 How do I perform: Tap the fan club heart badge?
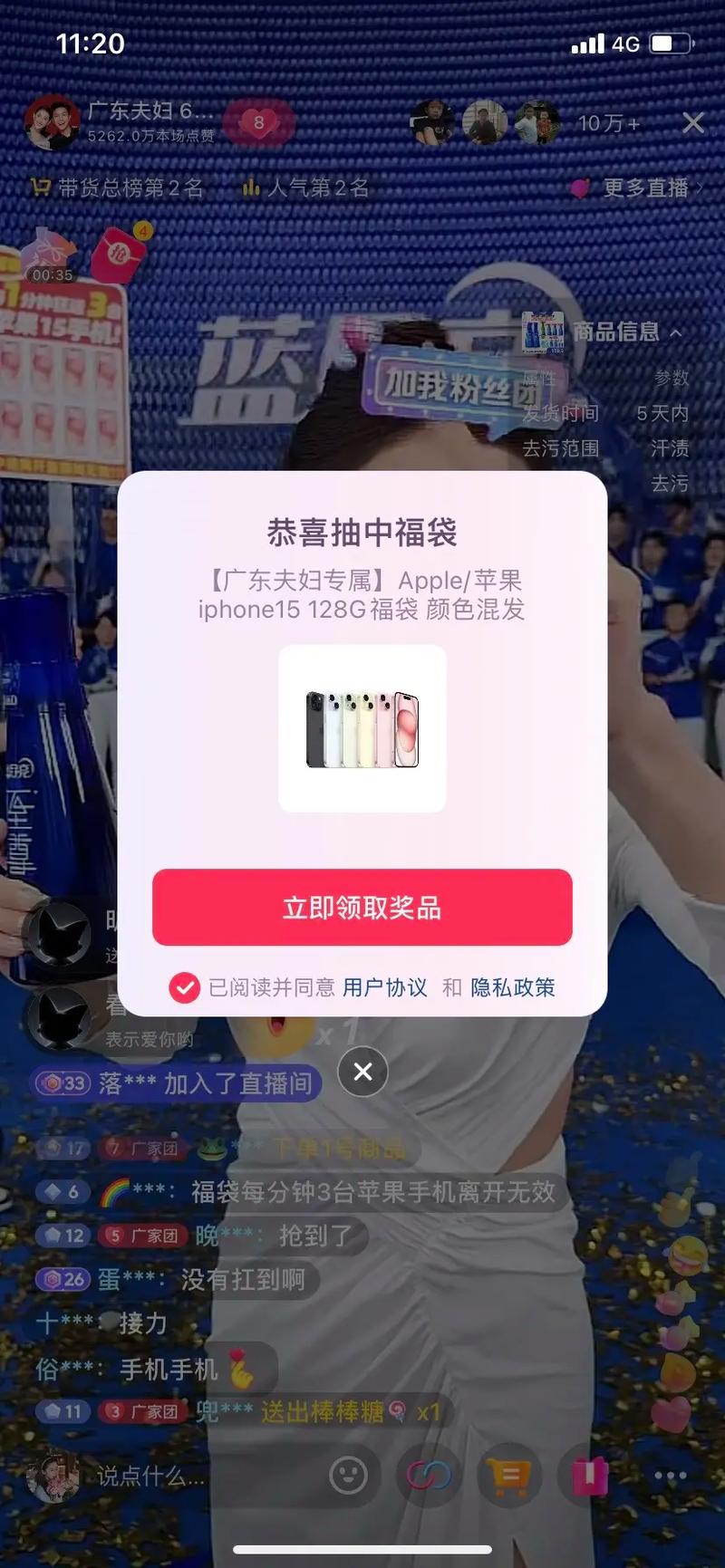click(x=259, y=123)
